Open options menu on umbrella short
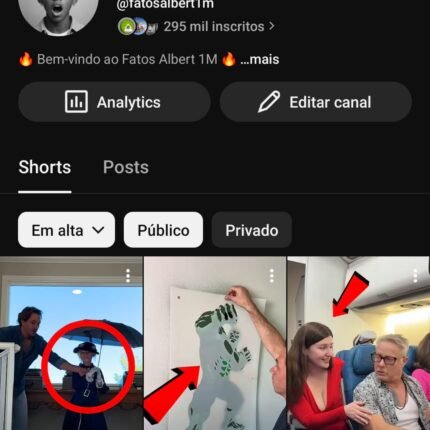This screenshot has height=430, width=430. [x=128, y=276]
